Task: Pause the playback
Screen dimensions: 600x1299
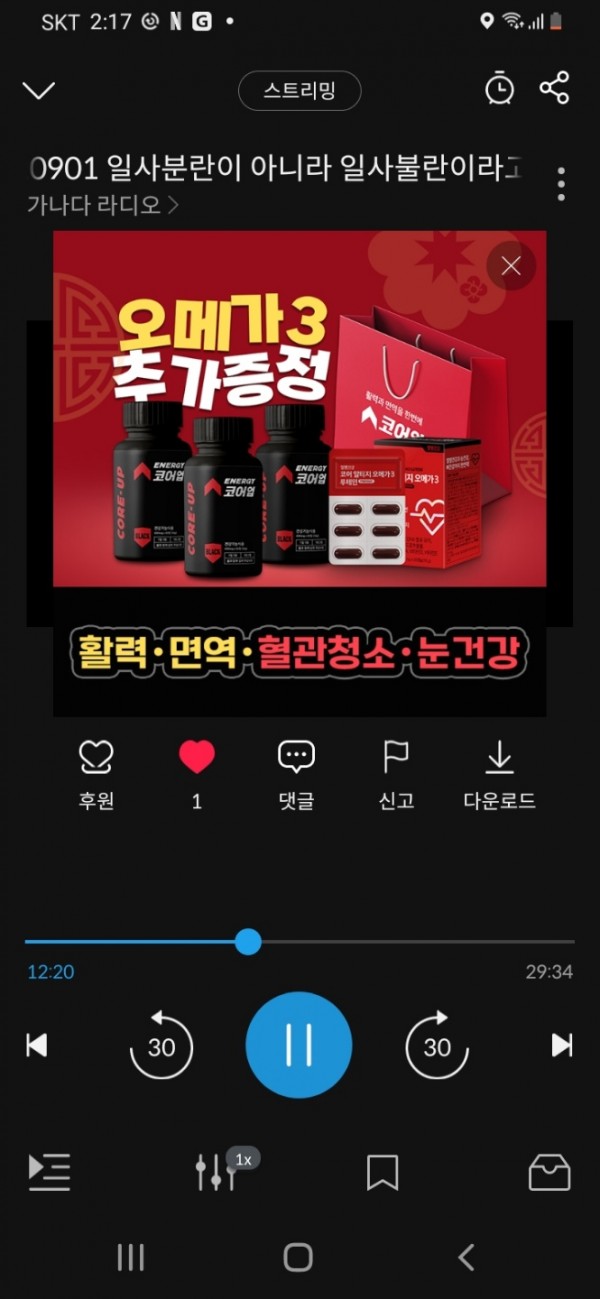Action: pyautogui.click(x=299, y=1045)
